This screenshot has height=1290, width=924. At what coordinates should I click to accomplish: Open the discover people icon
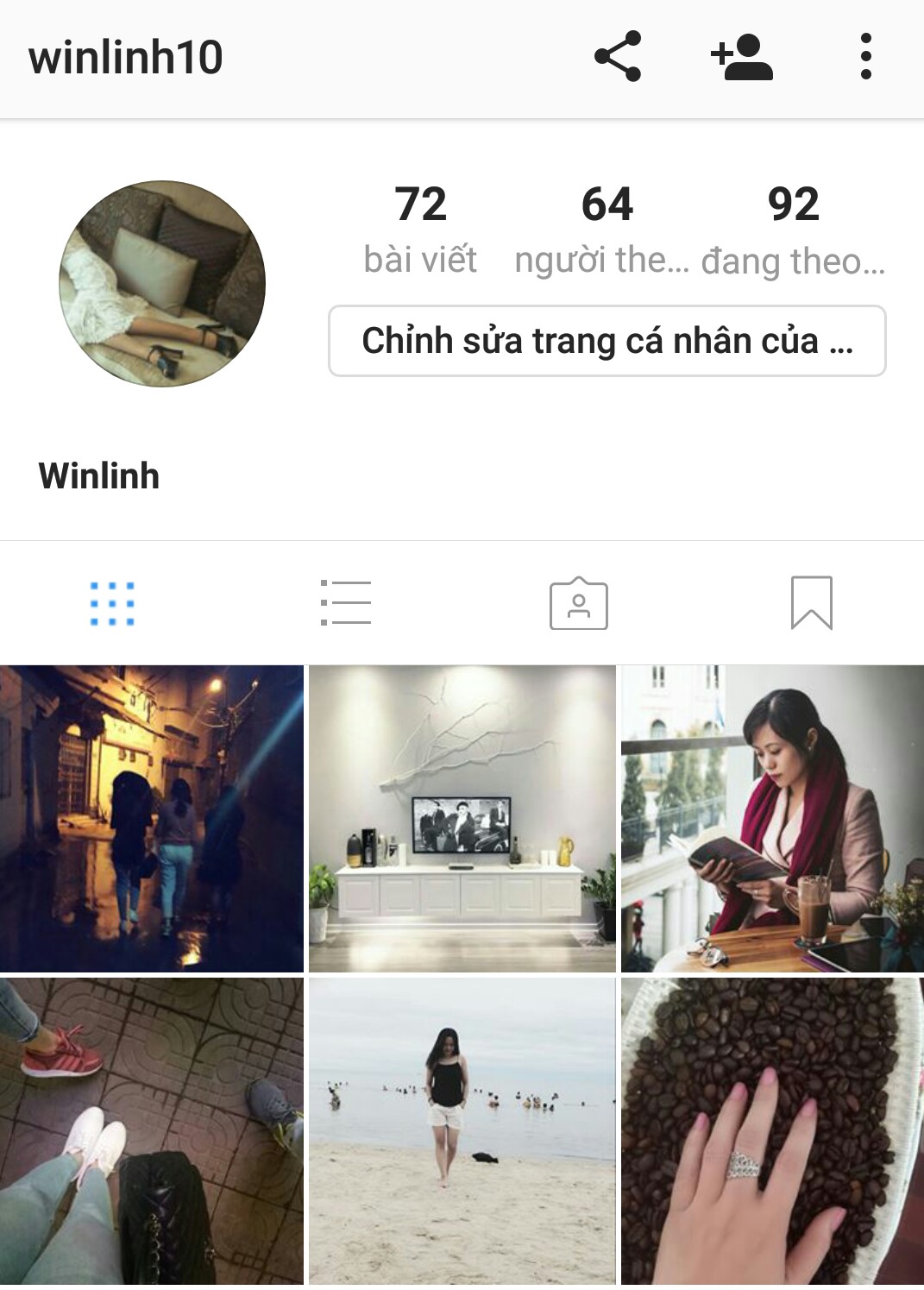[742, 57]
